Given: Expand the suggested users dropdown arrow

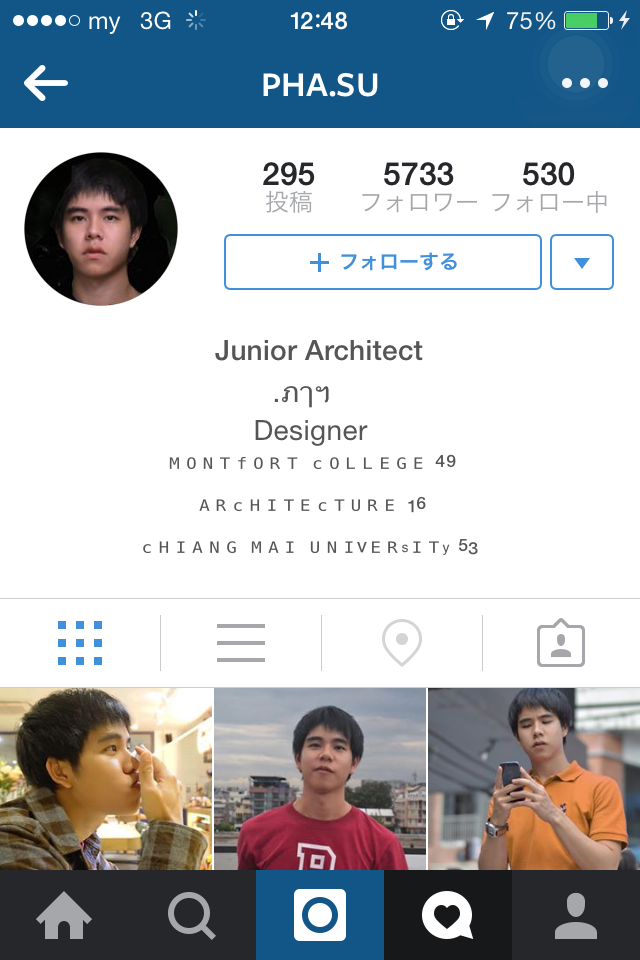Looking at the screenshot, I should 582,262.
